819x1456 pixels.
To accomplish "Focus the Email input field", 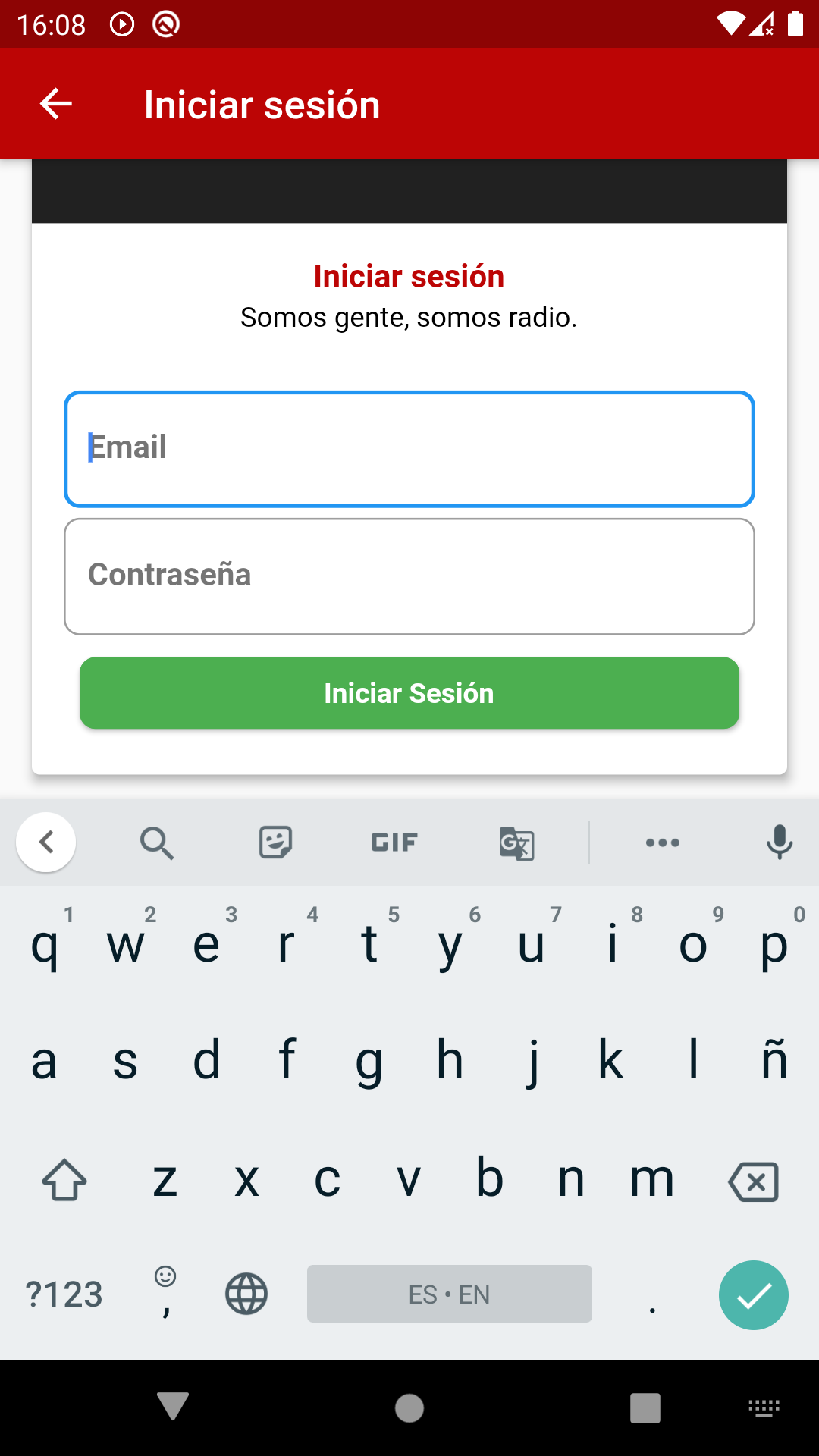I will pos(409,449).
